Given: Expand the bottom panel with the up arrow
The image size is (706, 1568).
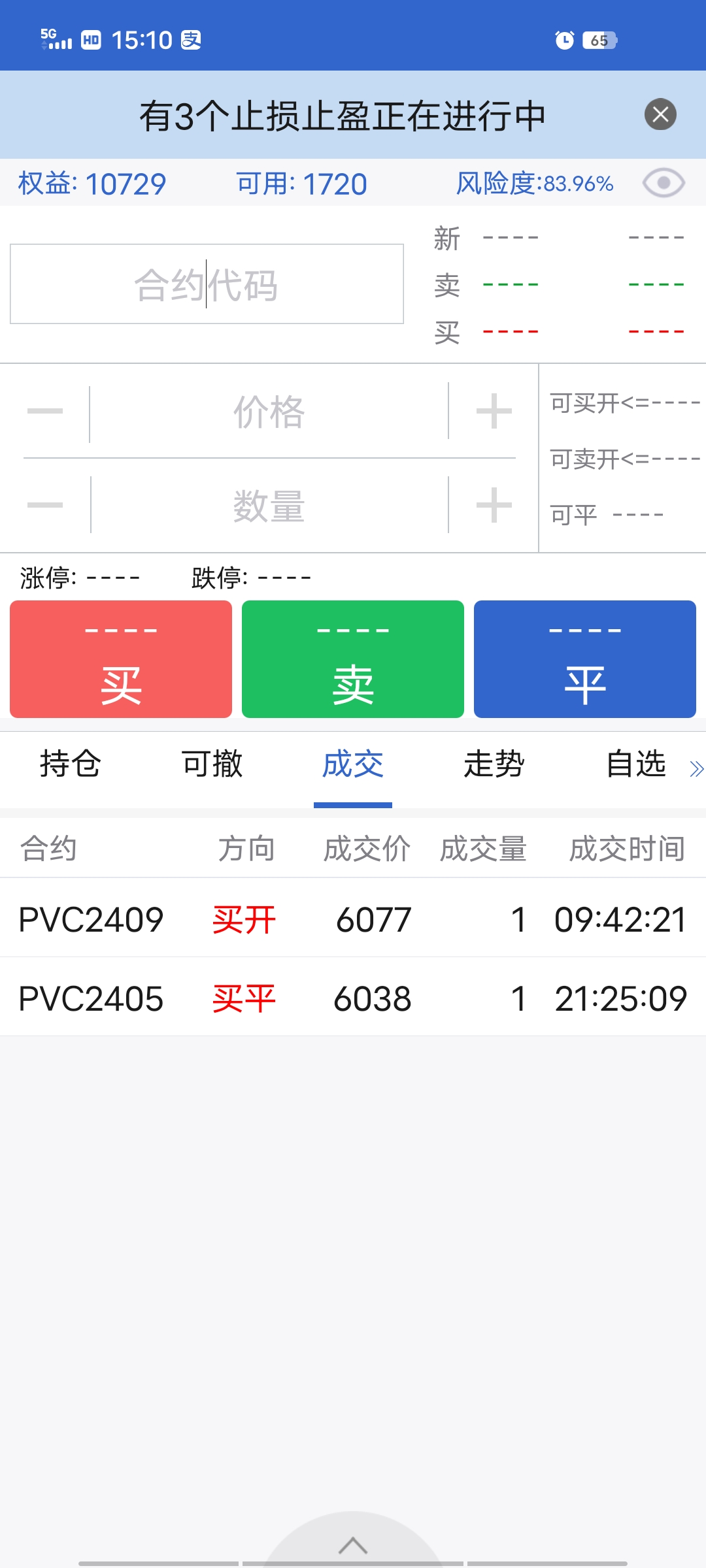Looking at the screenshot, I should (x=353, y=1545).
